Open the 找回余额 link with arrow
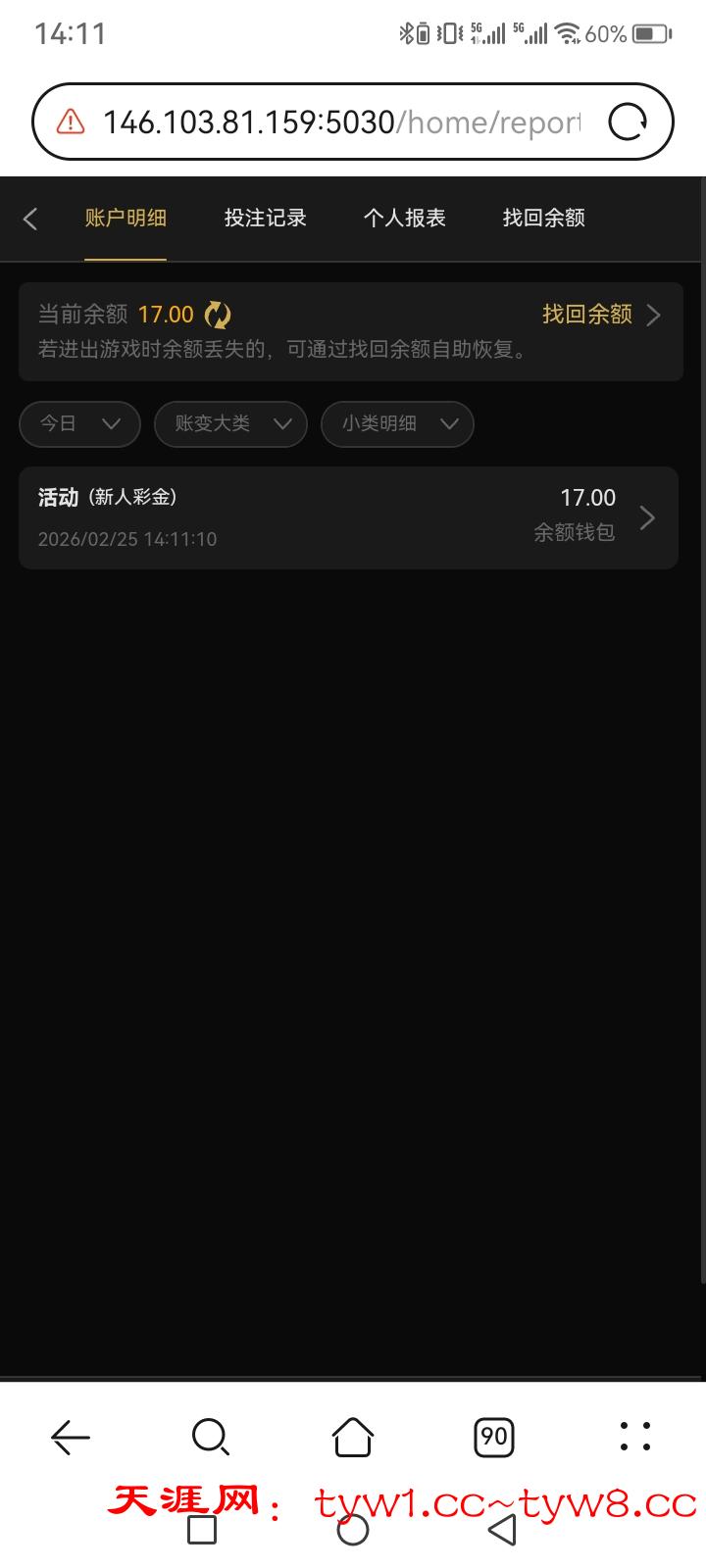Screen dimensions: 706x1568 pos(601,315)
